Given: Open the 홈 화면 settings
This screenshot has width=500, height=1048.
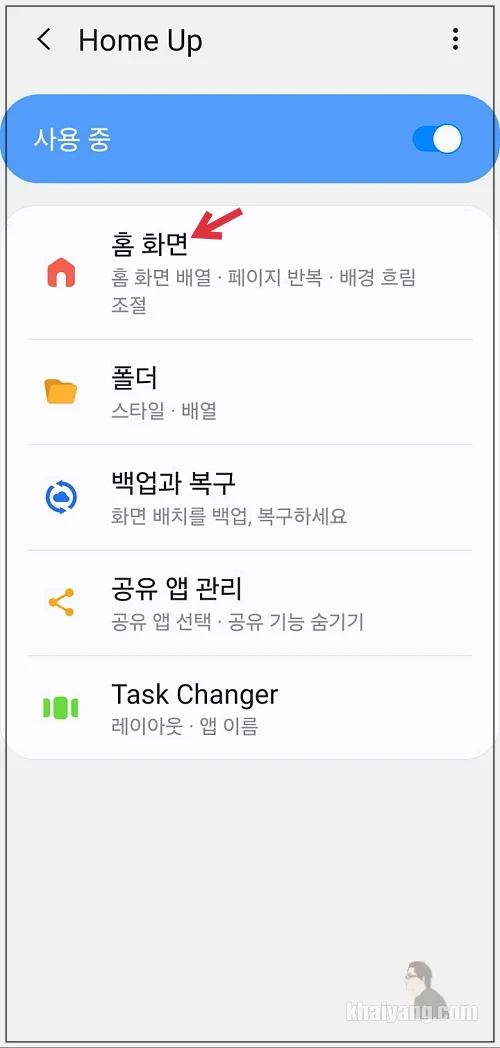Looking at the screenshot, I should pos(250,273).
